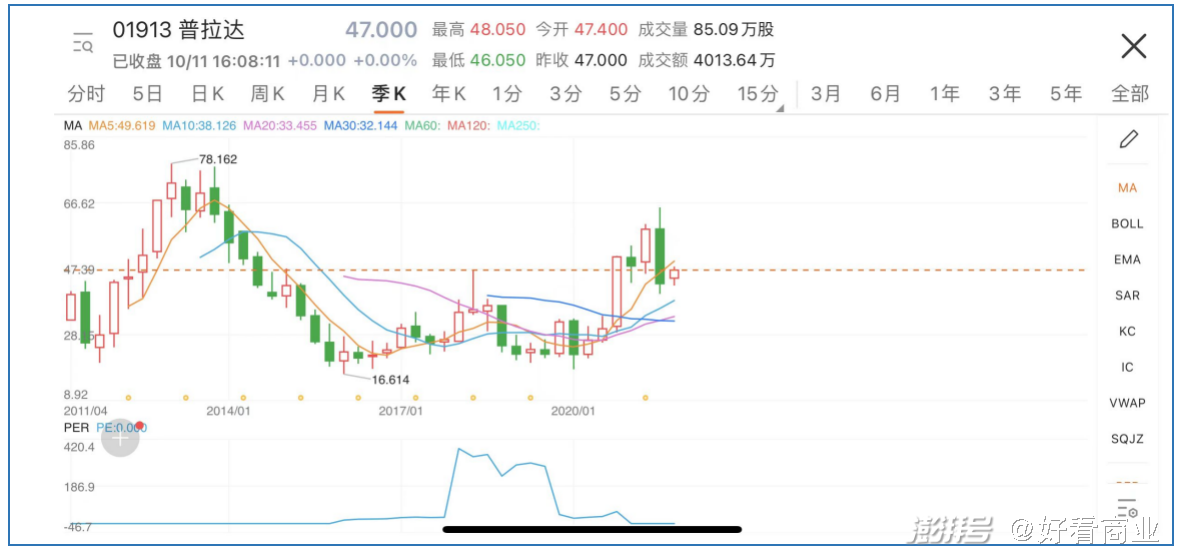Select the 5日 chart tab

coord(147,94)
